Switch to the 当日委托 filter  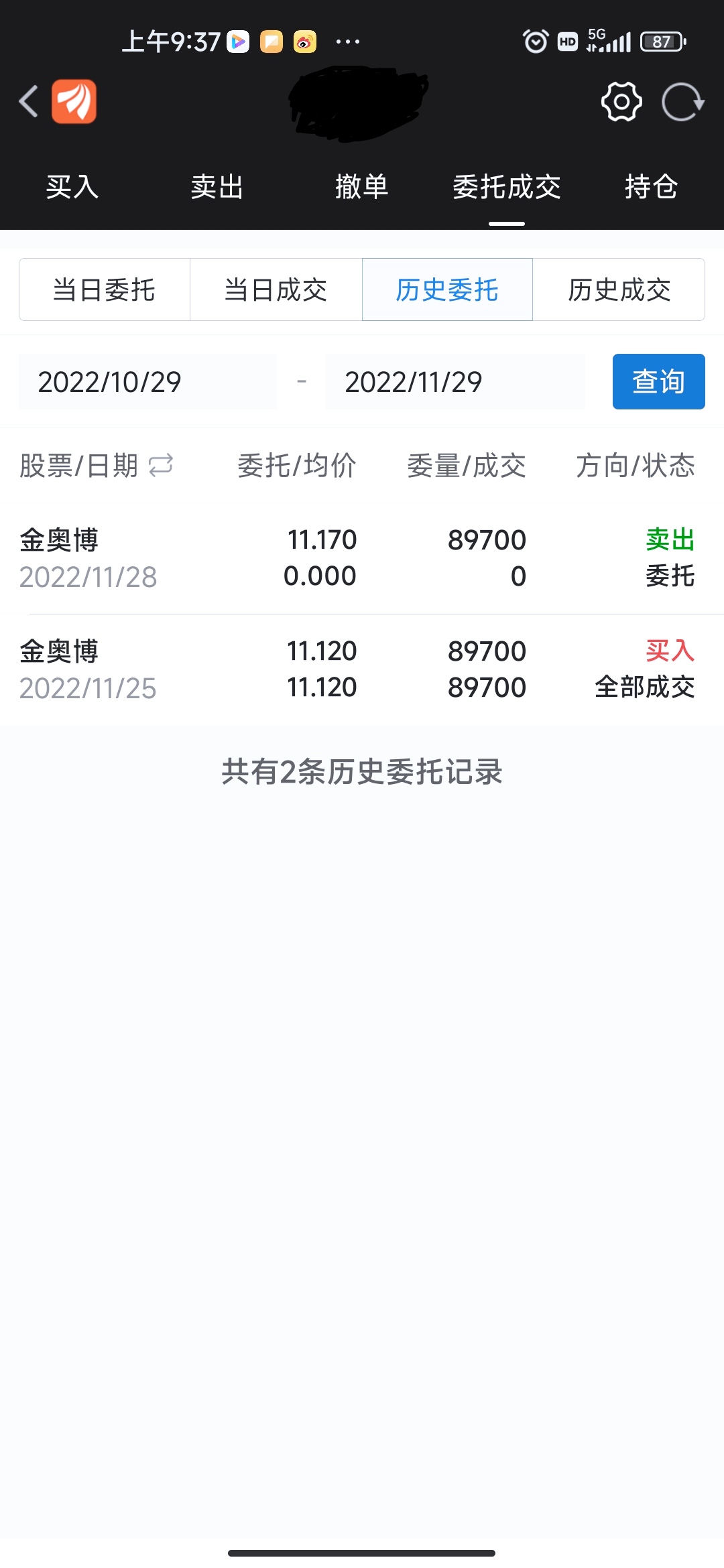pos(105,290)
